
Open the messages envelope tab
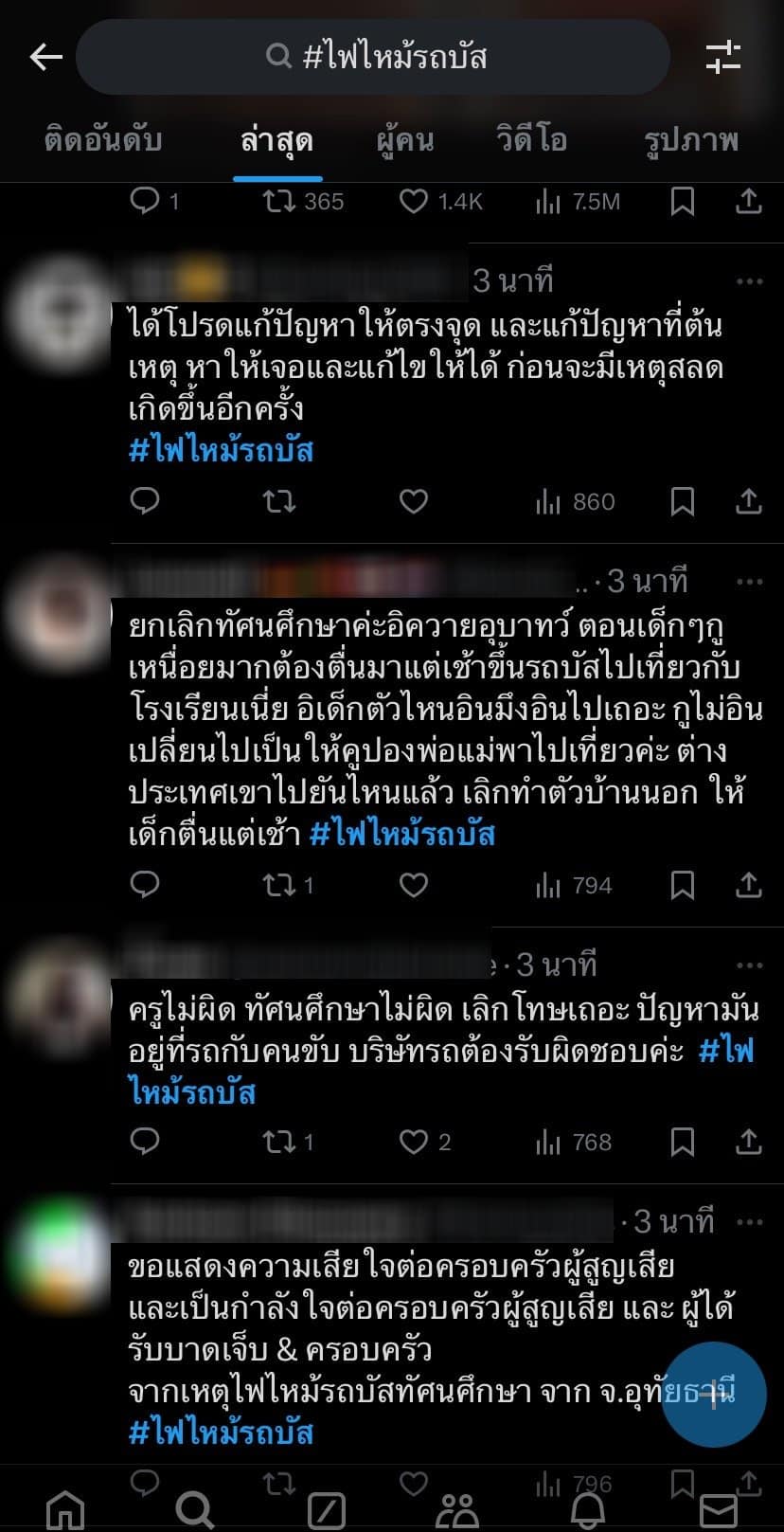coord(719,1509)
